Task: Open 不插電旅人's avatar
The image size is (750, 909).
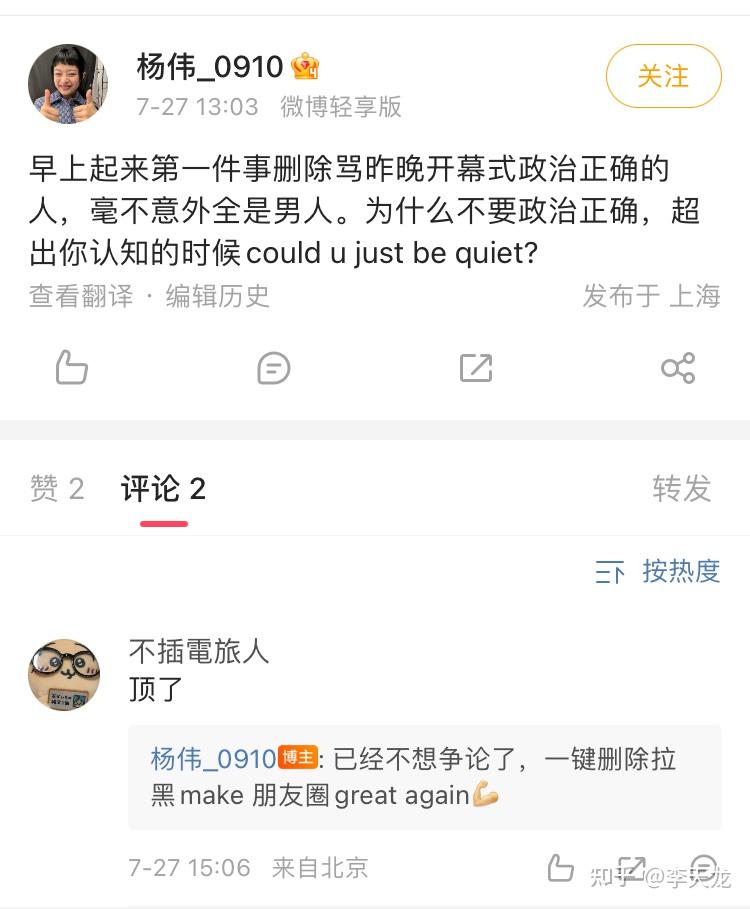Action: [64, 675]
